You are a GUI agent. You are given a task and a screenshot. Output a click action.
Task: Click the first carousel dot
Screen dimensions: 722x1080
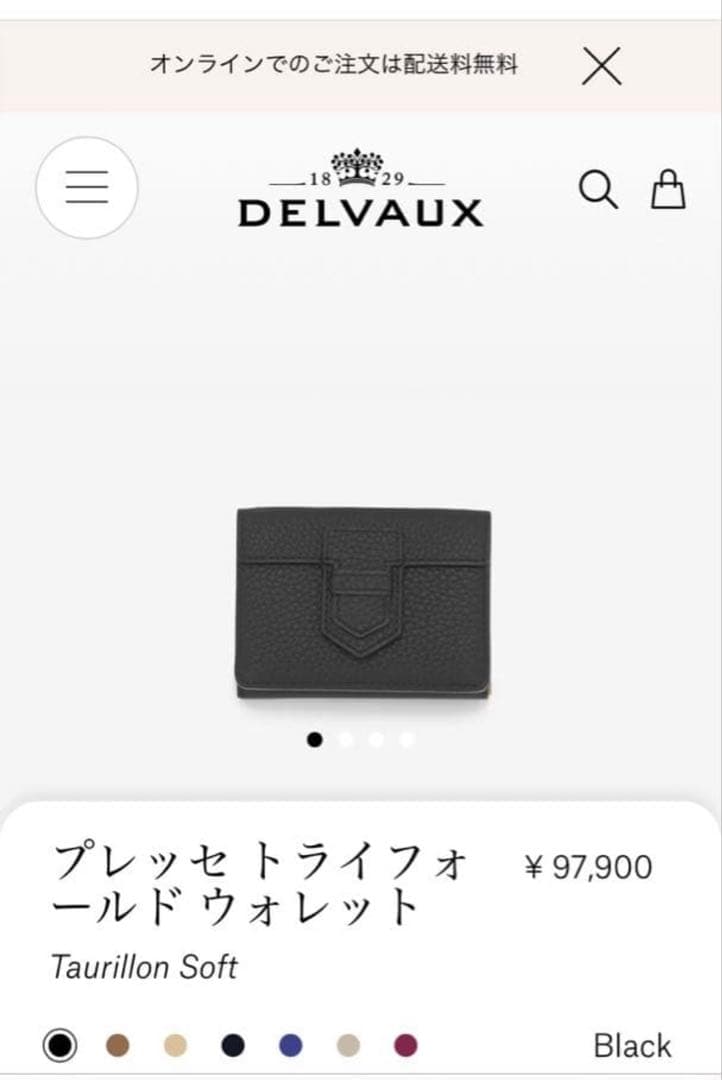(316, 741)
